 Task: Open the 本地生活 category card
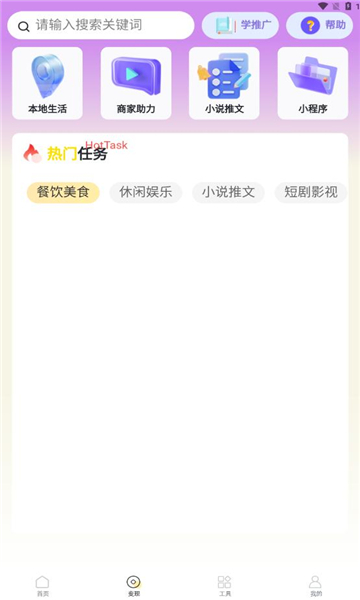pyautogui.click(x=47, y=83)
